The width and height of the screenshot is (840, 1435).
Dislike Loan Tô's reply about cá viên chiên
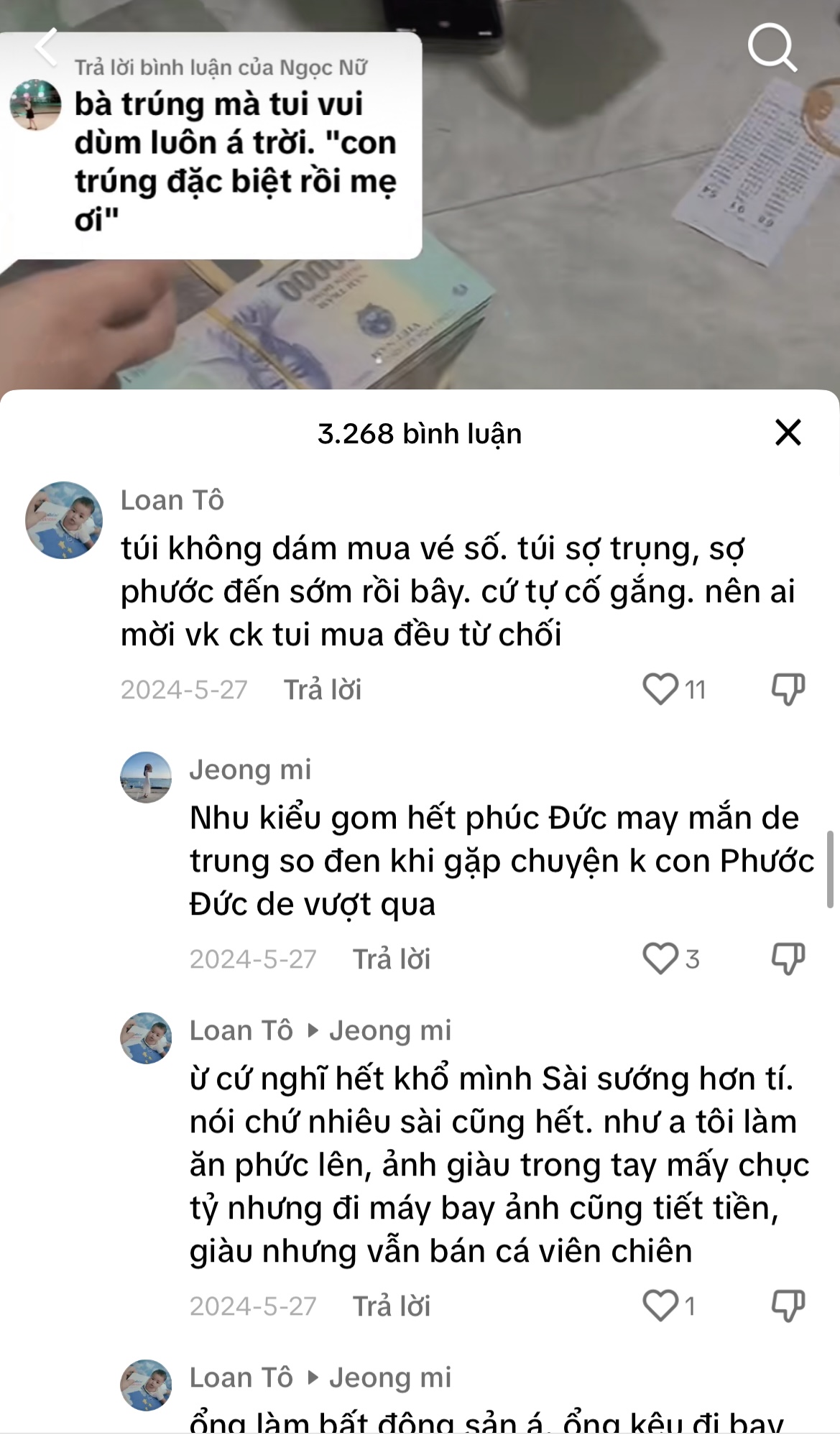pos(788,1306)
